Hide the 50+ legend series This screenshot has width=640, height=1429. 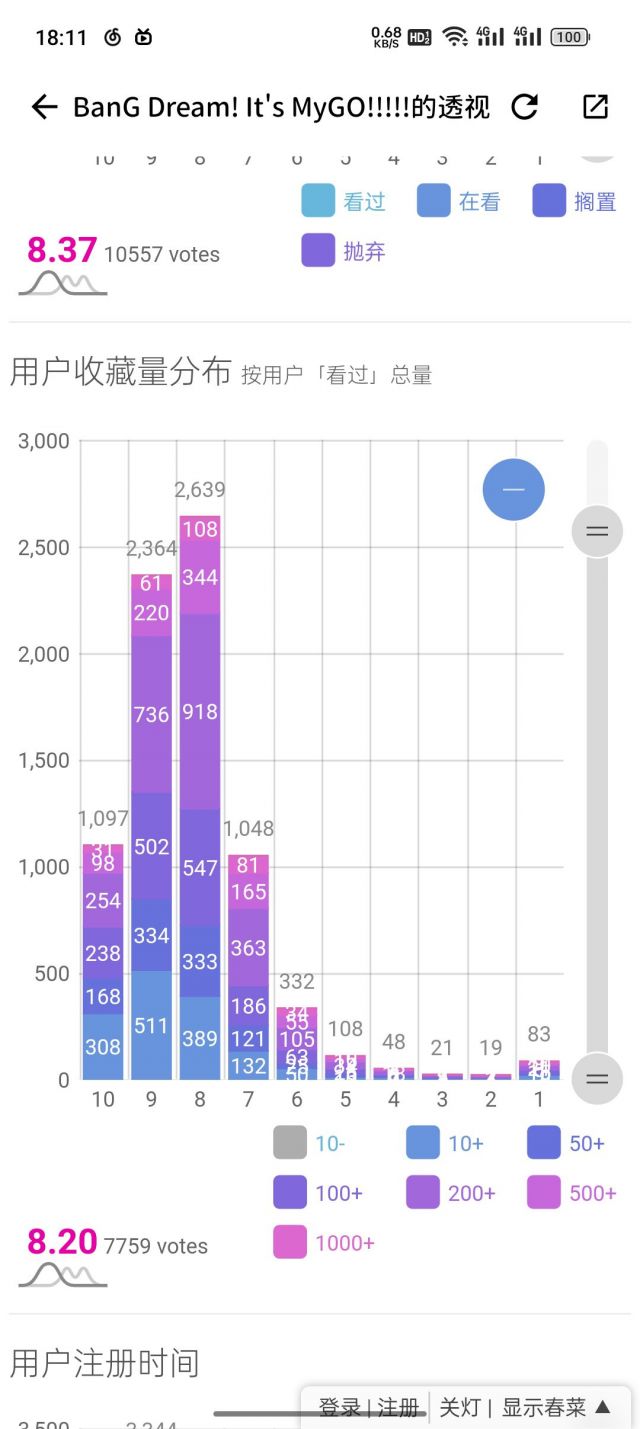(x=567, y=1142)
